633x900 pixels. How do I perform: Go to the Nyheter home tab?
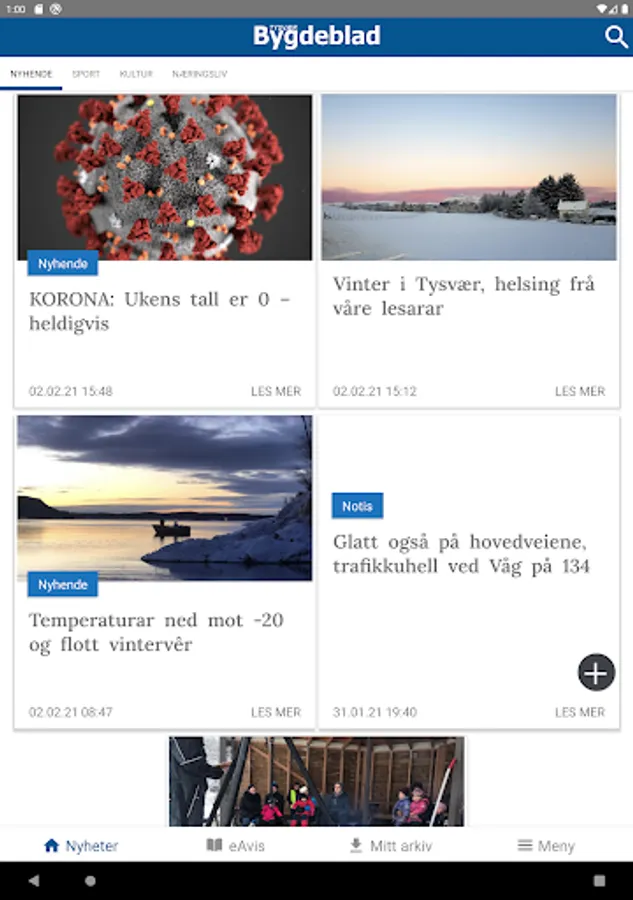(81, 846)
